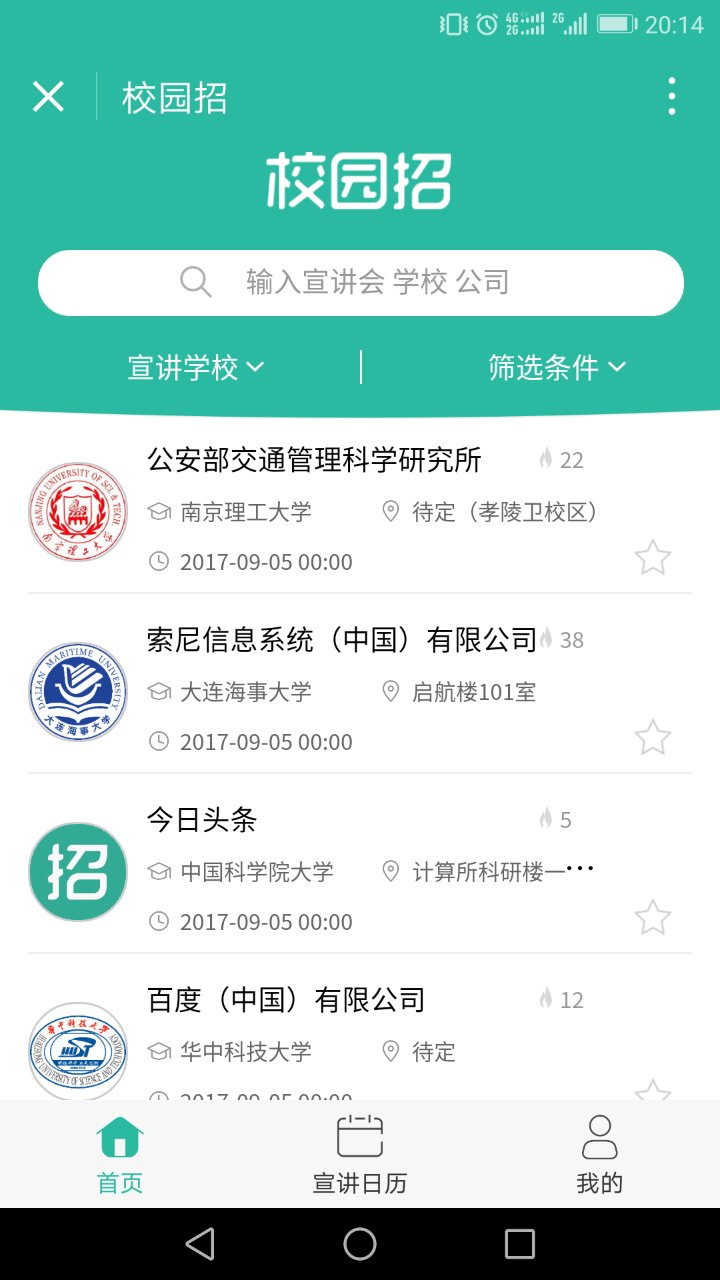This screenshot has width=720, height=1280.
Task: Expand the 宣讲学校 dropdown
Action: (x=196, y=368)
